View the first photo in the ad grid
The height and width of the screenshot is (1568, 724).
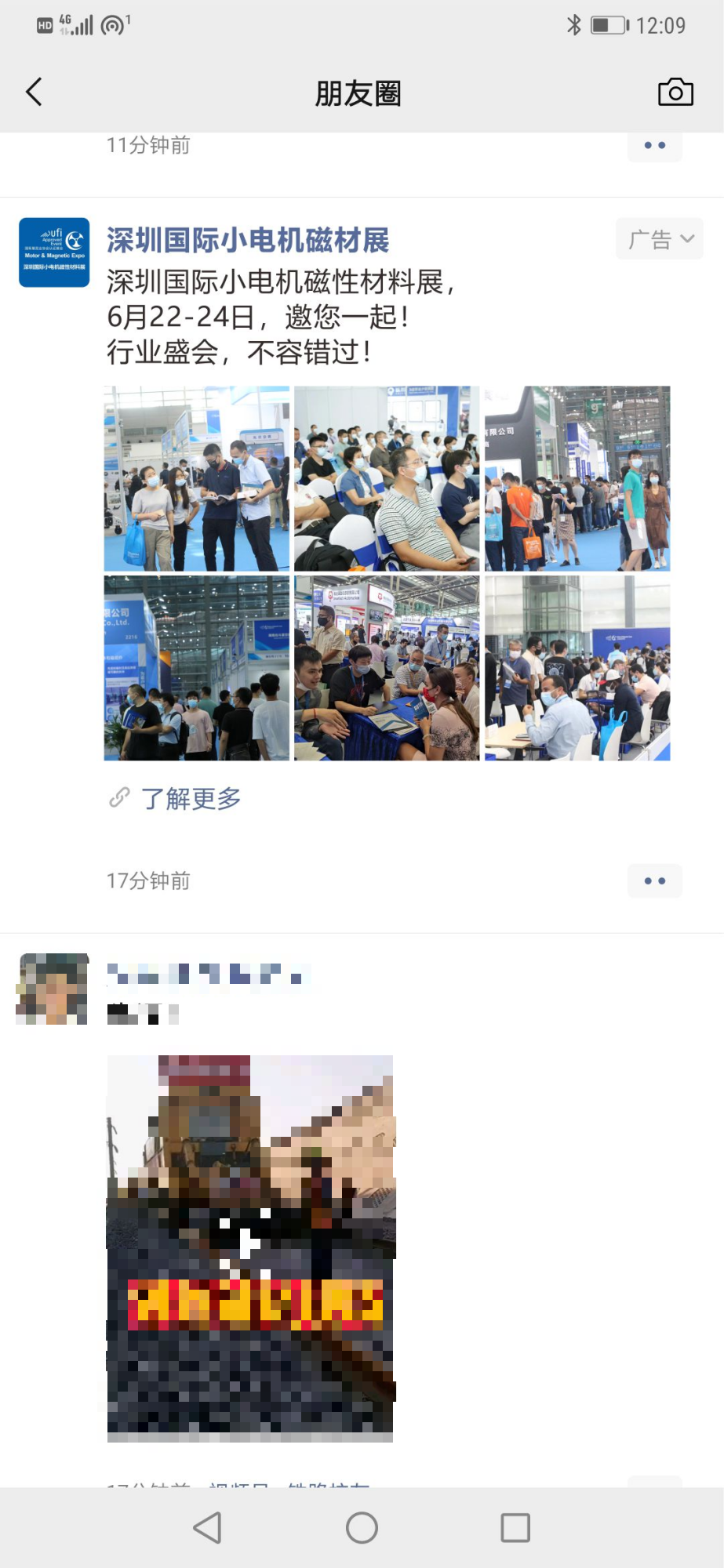point(197,478)
